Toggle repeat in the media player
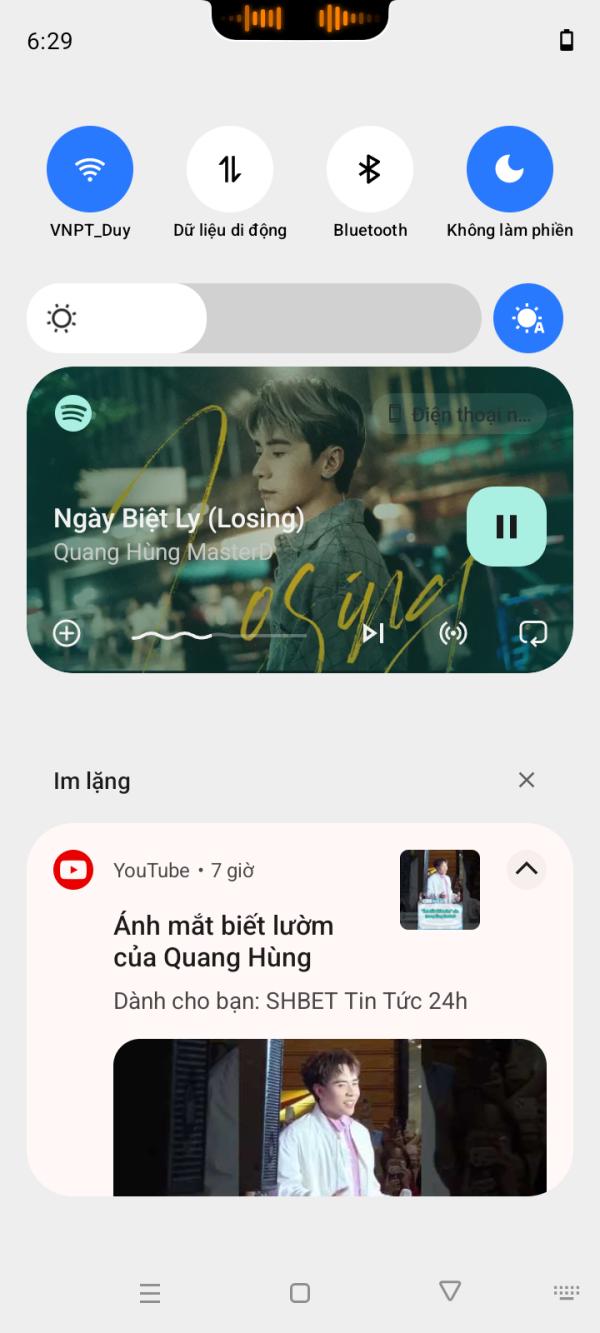Image resolution: width=600 pixels, height=1333 pixels. (x=532, y=633)
